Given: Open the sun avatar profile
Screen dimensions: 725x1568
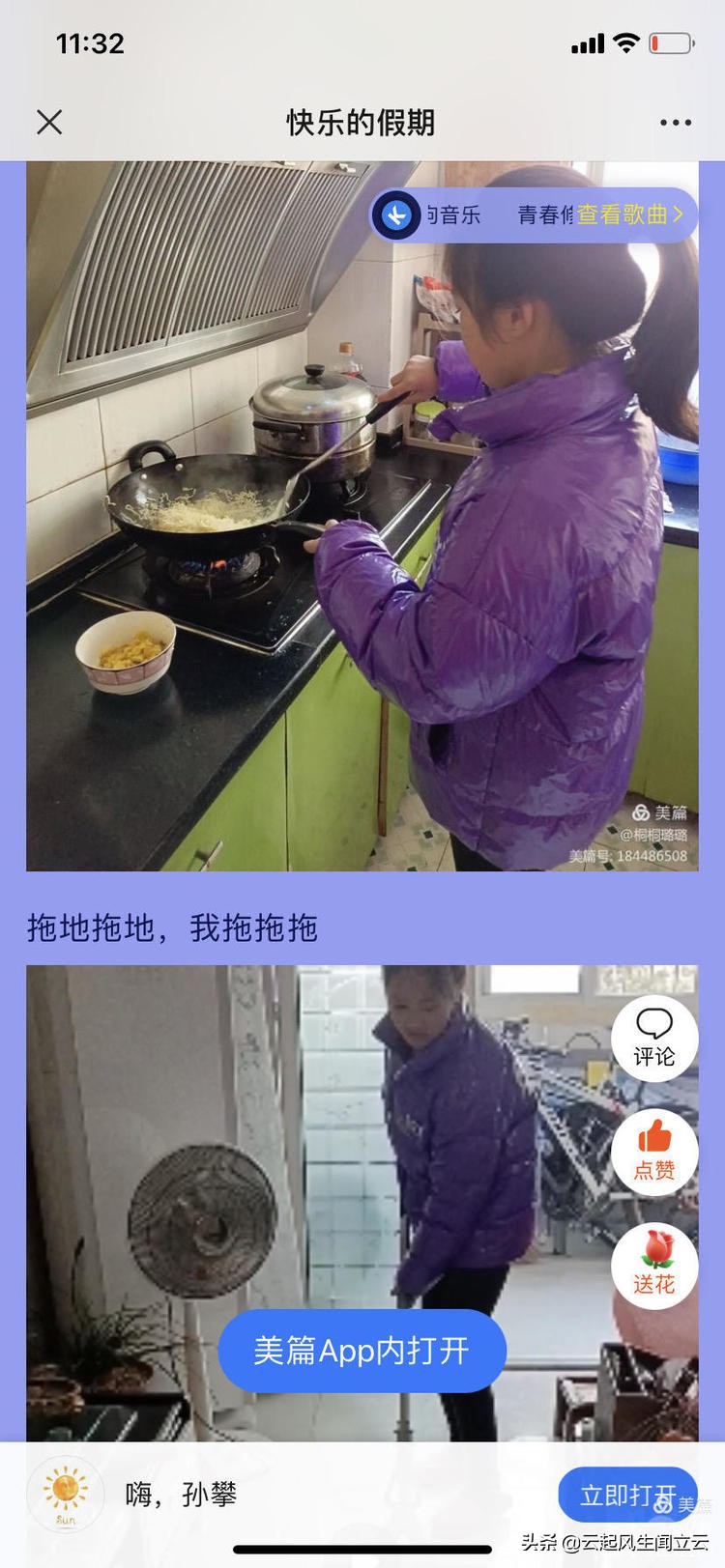Looking at the screenshot, I should (x=66, y=1494).
